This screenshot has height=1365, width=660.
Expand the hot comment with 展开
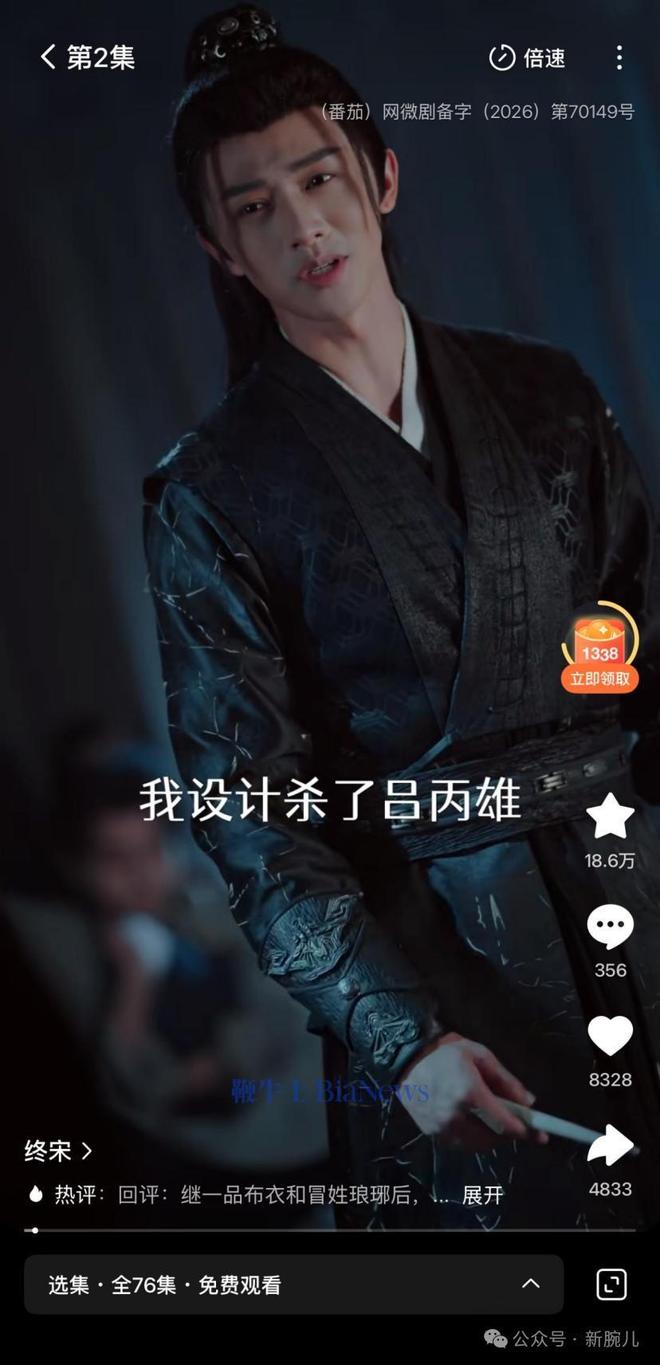tap(482, 1195)
